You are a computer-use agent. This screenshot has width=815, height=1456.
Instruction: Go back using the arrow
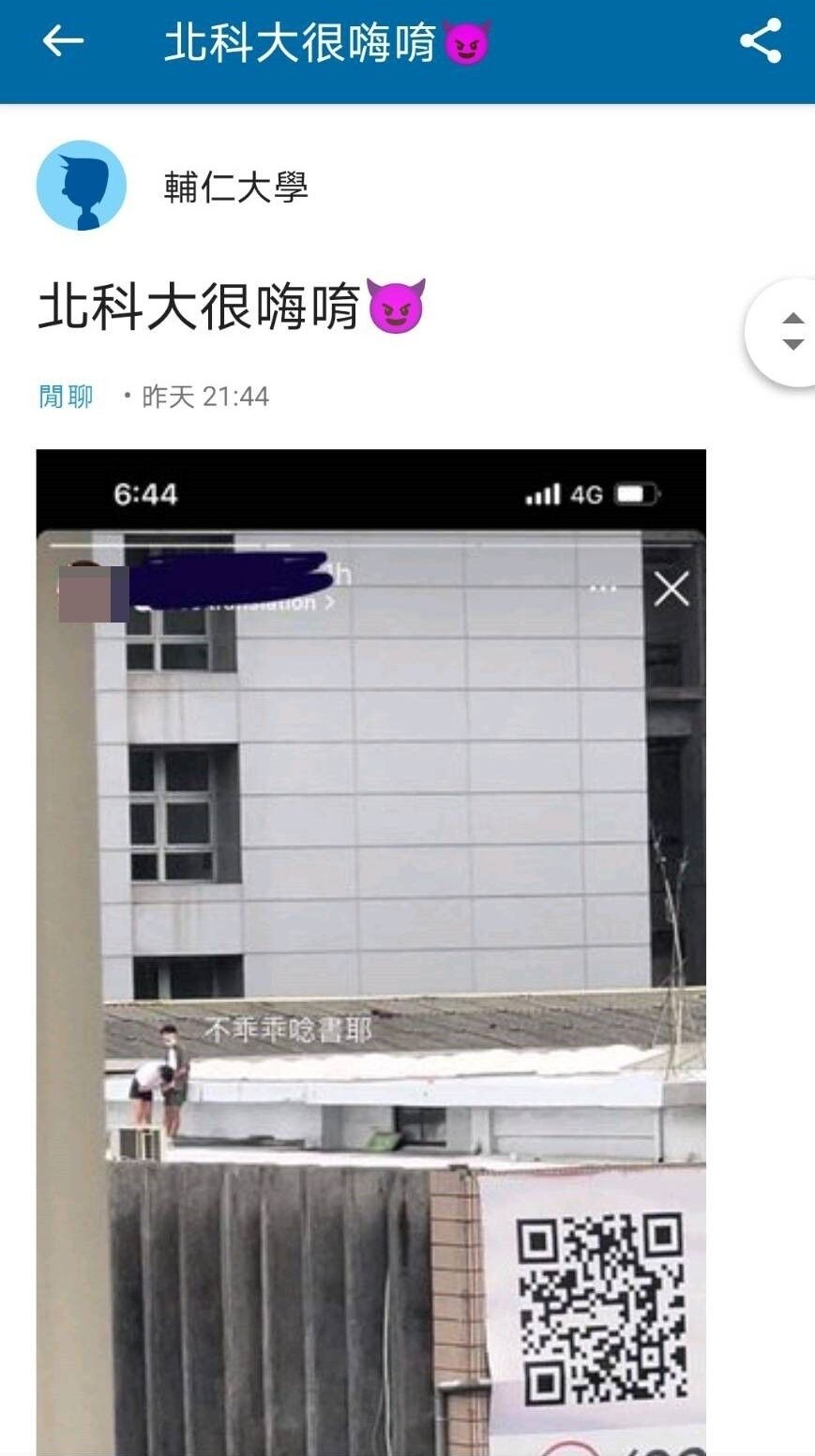(x=63, y=41)
